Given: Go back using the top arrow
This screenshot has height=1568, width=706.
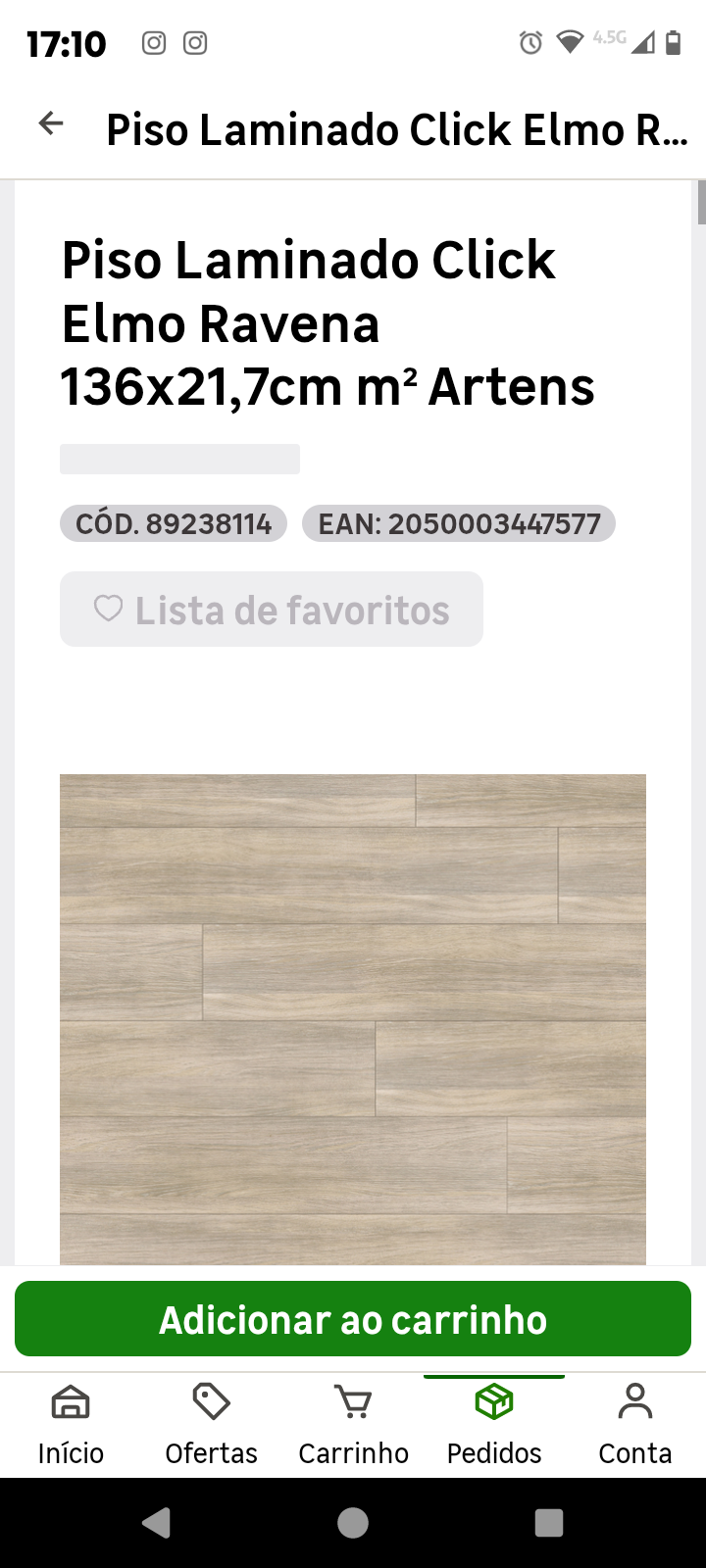Looking at the screenshot, I should click(x=50, y=124).
